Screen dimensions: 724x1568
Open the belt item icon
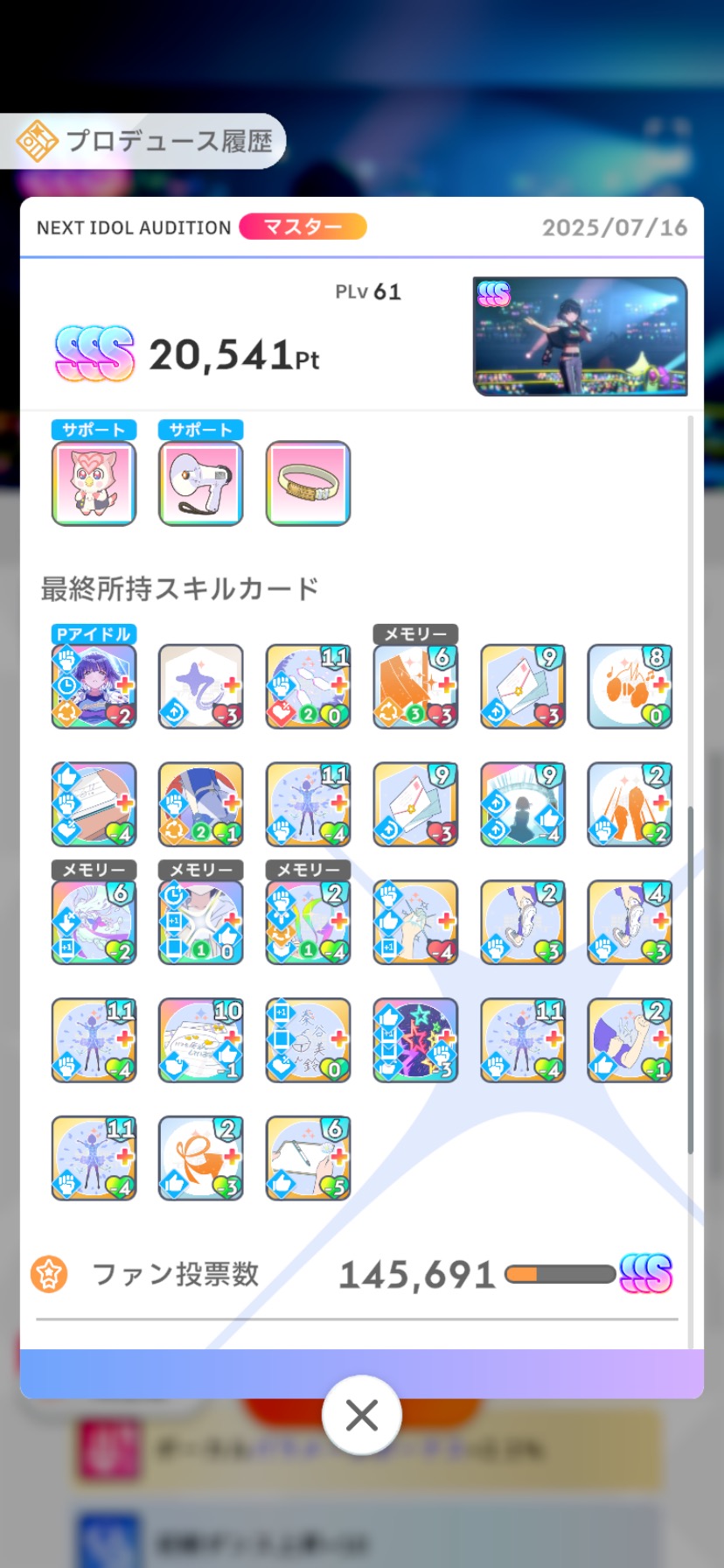click(308, 483)
